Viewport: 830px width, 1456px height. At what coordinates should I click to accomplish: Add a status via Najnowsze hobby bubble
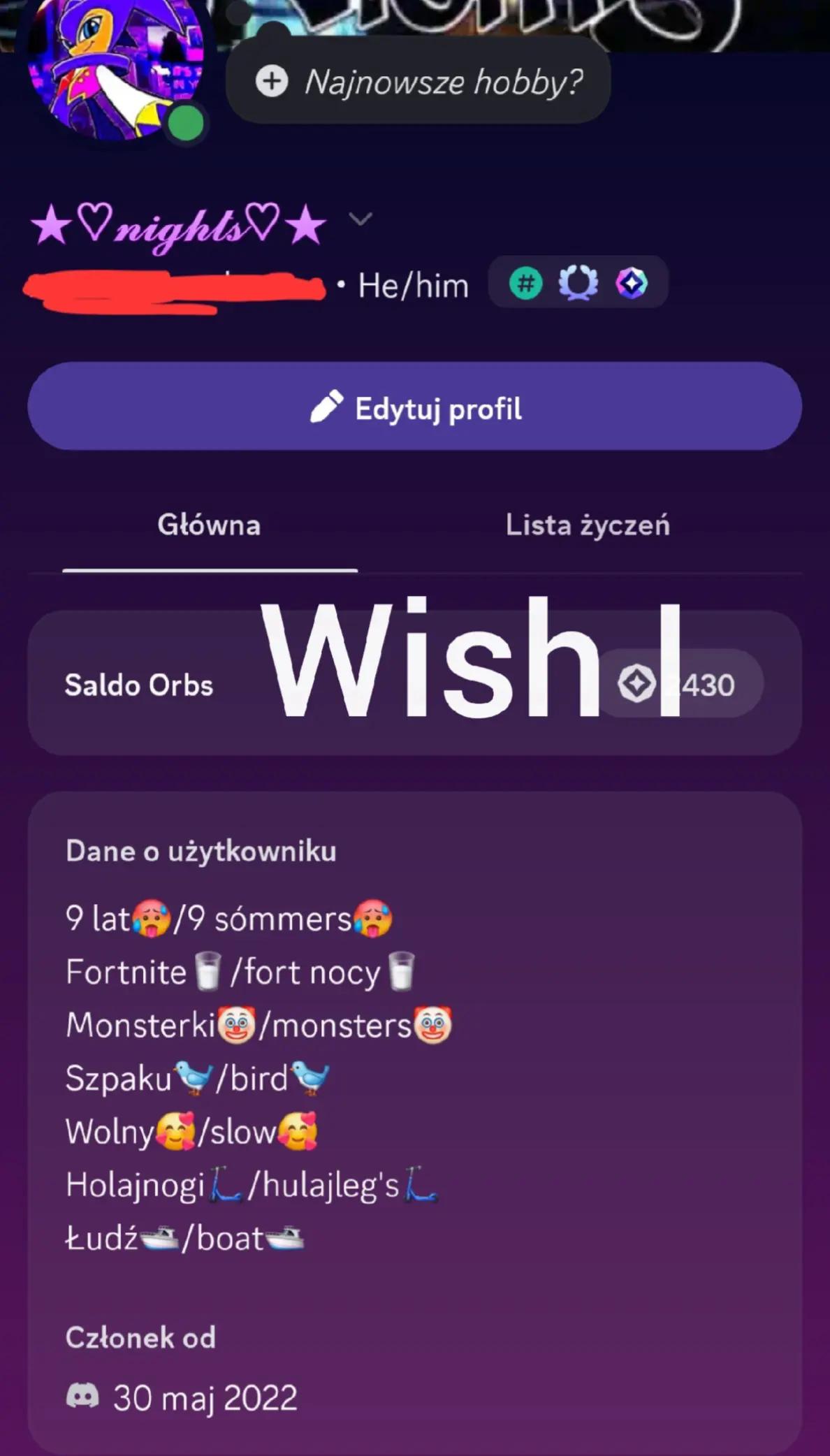pos(418,80)
